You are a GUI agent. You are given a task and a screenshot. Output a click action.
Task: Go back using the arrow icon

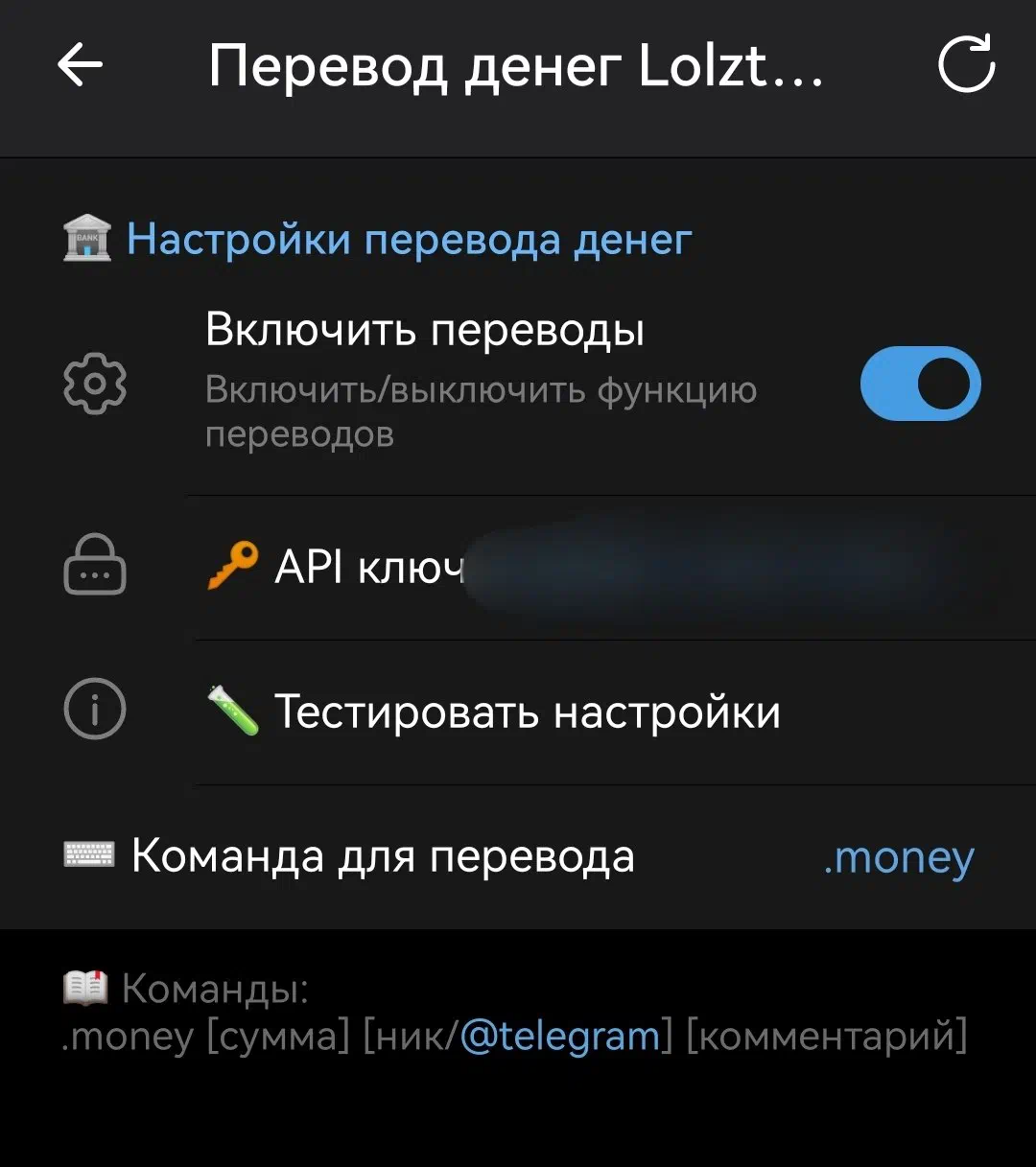(x=81, y=65)
